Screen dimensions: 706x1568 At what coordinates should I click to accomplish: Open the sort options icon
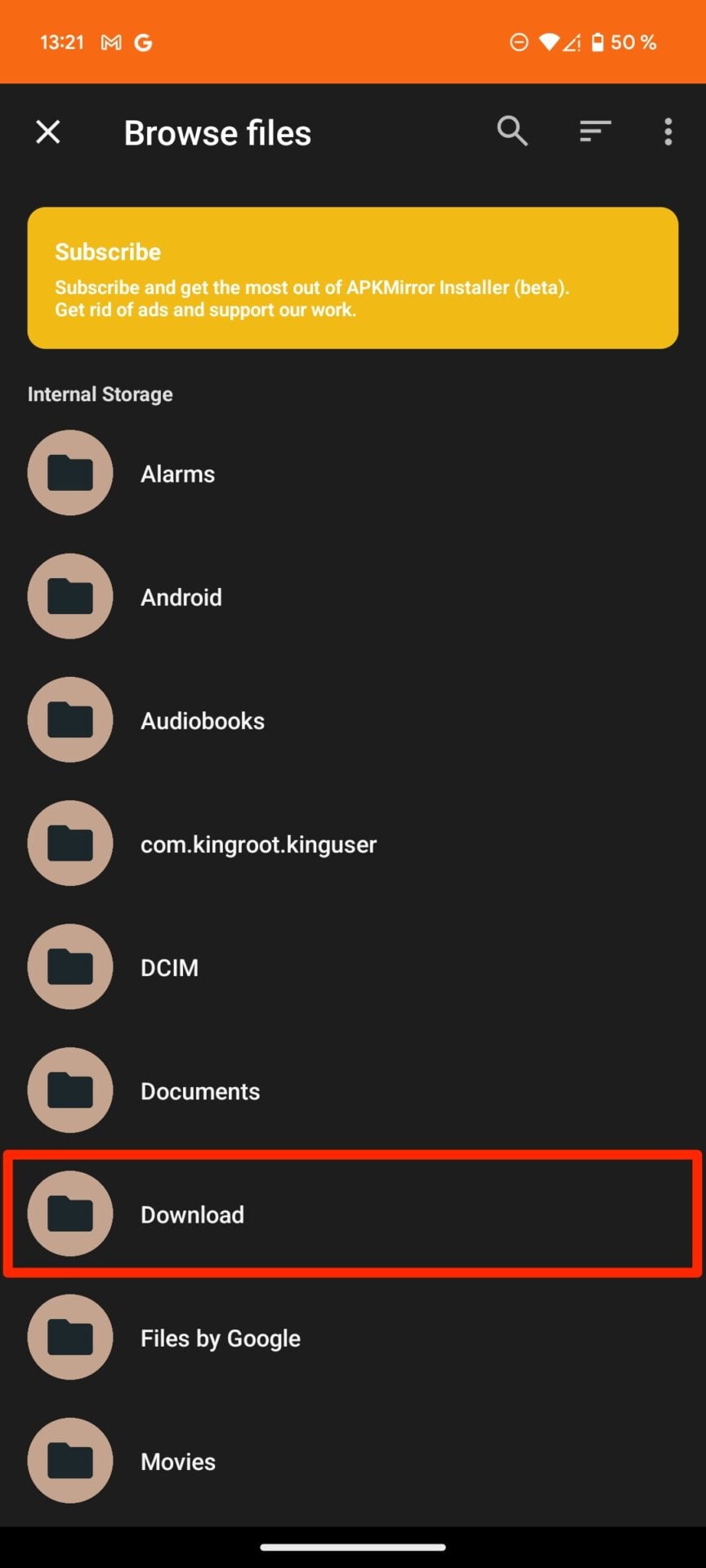pyautogui.click(x=595, y=131)
